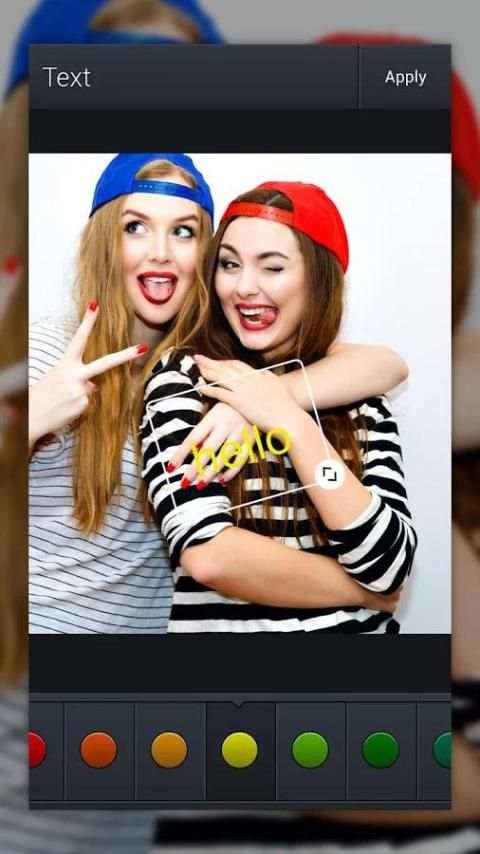Pick the partially visible red swatch
Viewport: 480px width, 854px height.
[37, 750]
